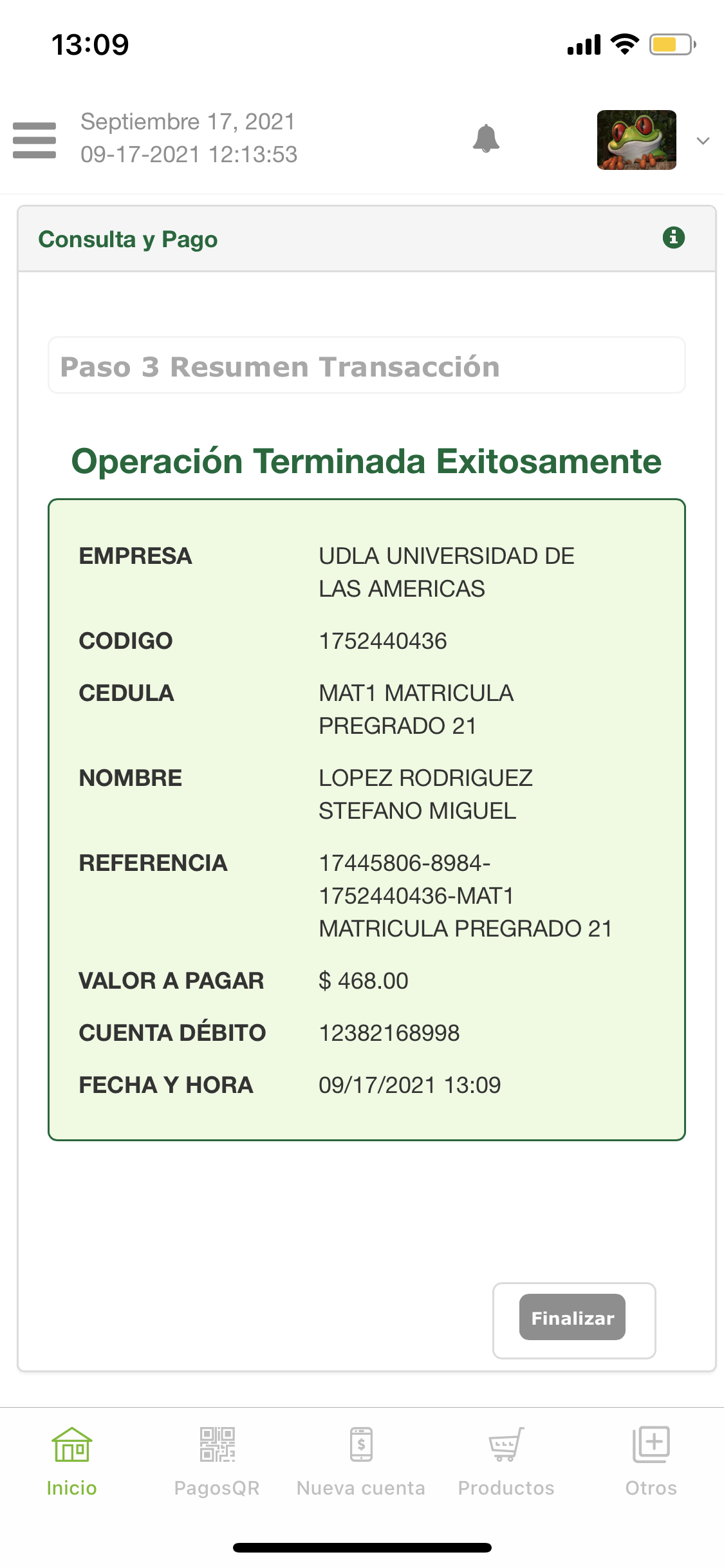Open the PagosQR tab
The image size is (724, 1568).
click(217, 1461)
